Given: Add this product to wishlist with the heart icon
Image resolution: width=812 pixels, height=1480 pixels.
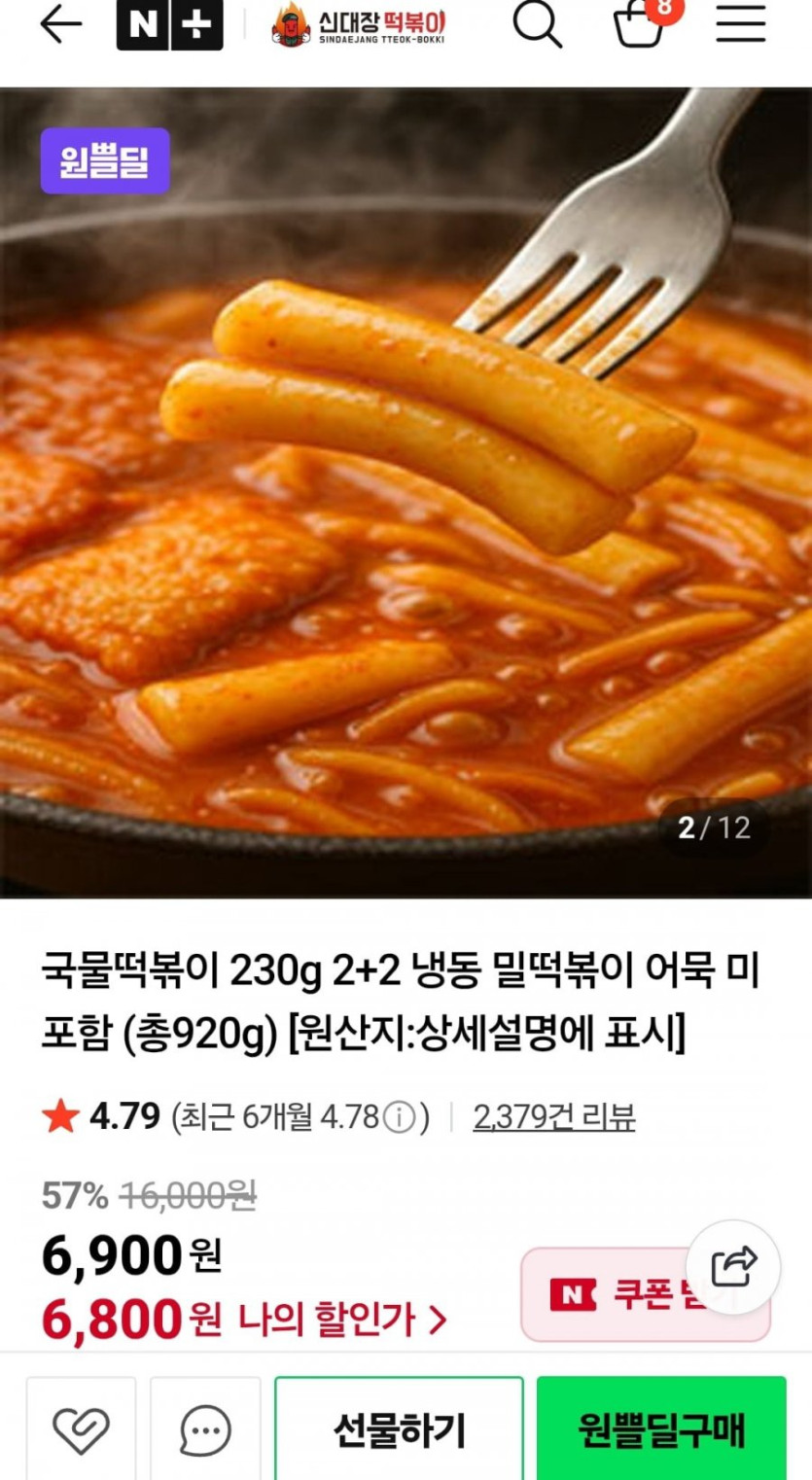Looking at the screenshot, I should point(81,1429).
